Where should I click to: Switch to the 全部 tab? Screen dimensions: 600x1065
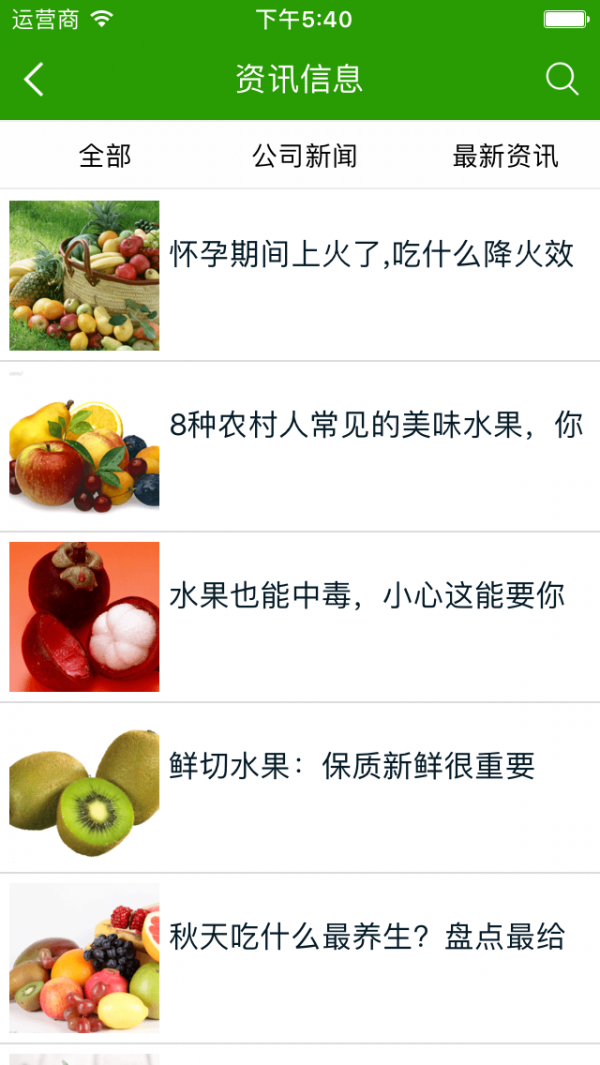tap(105, 156)
